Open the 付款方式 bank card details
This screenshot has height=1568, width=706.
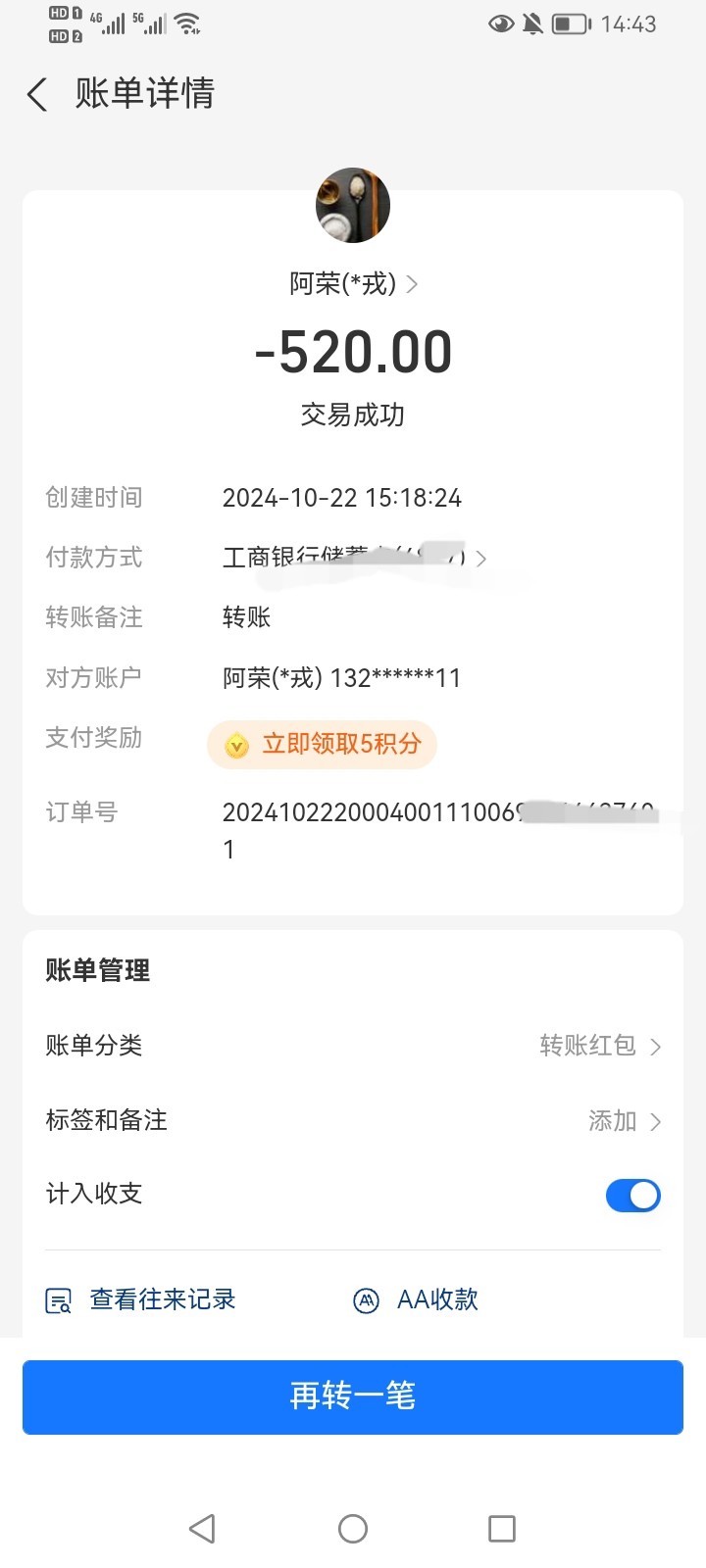[353, 559]
